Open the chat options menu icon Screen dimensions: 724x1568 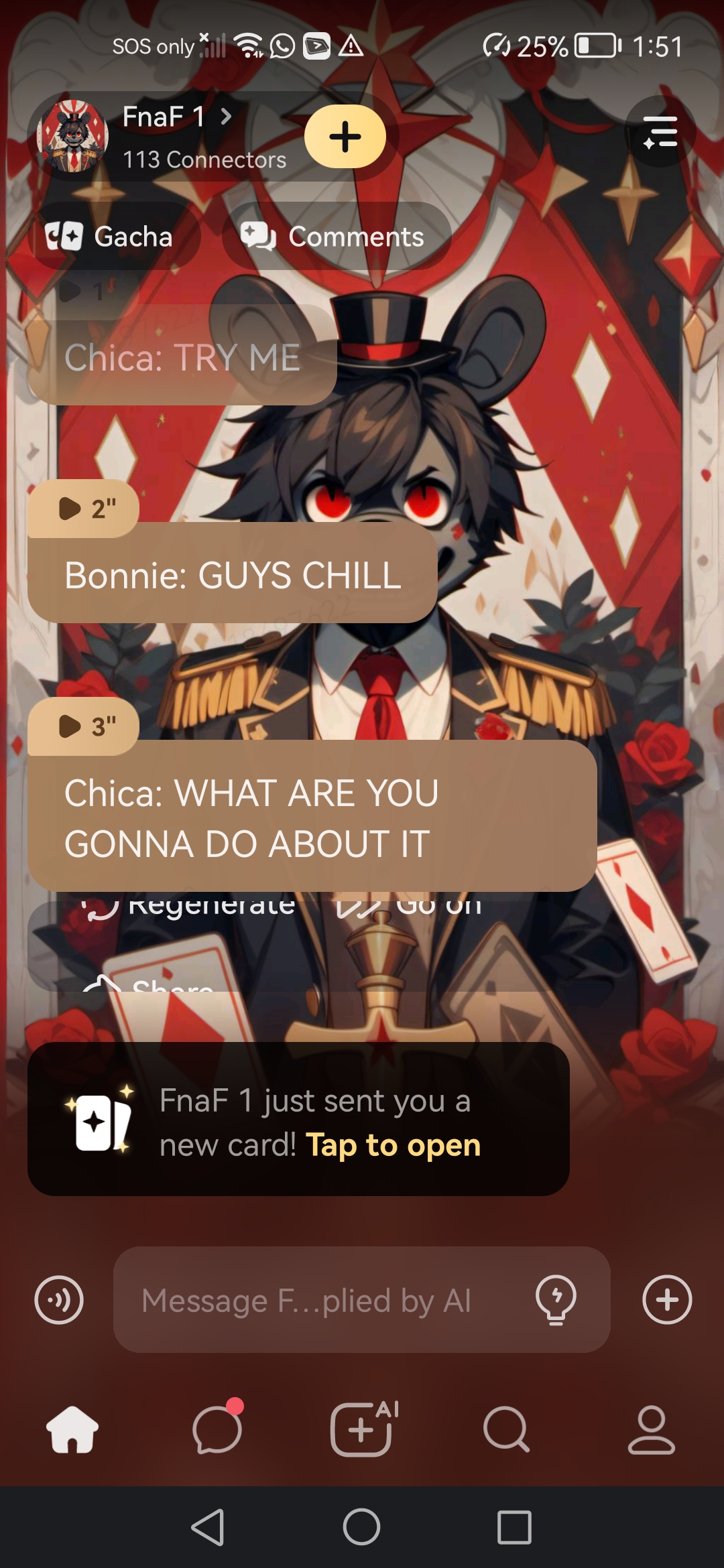pos(660,131)
